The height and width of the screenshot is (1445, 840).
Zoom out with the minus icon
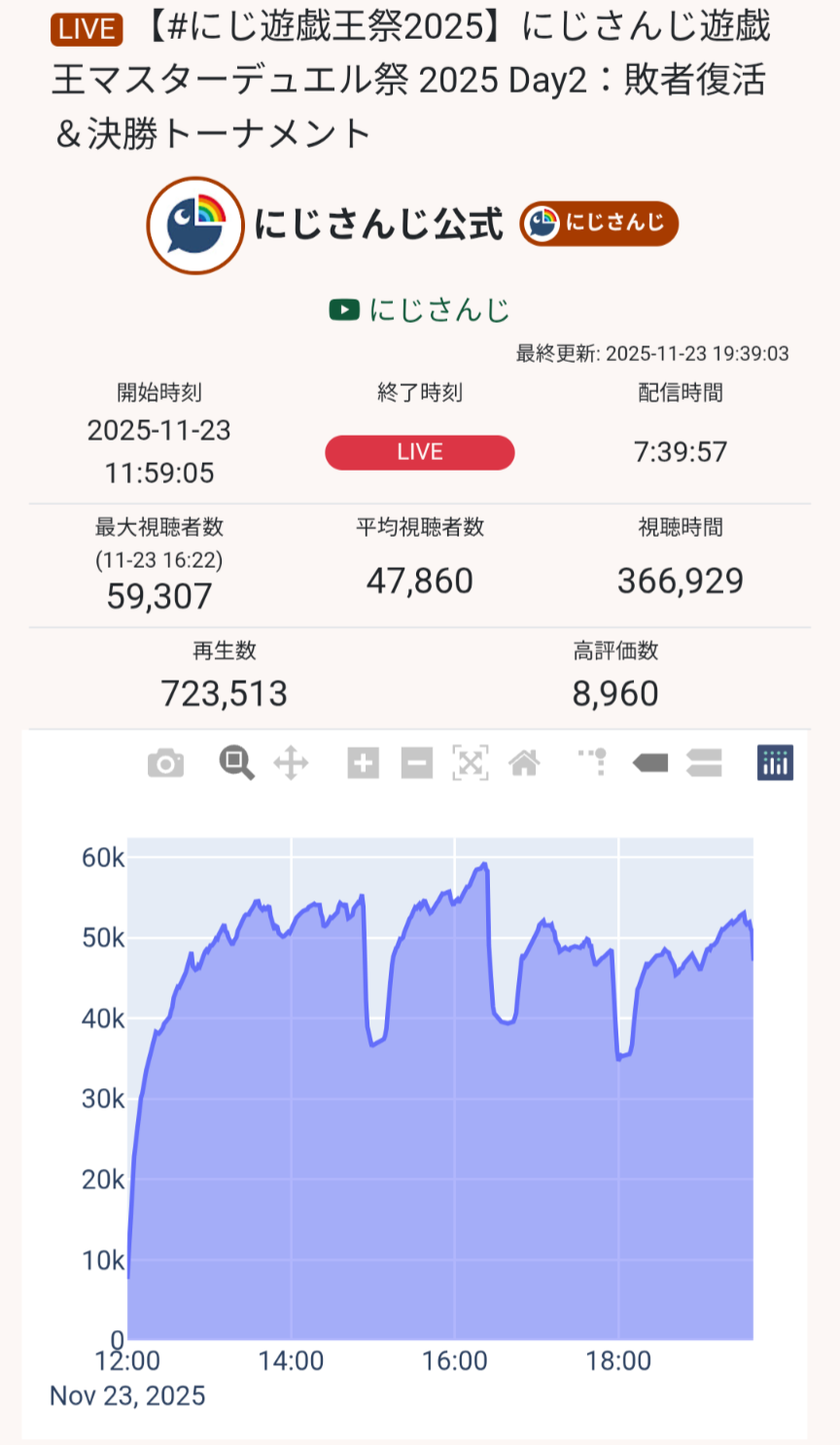(x=416, y=763)
